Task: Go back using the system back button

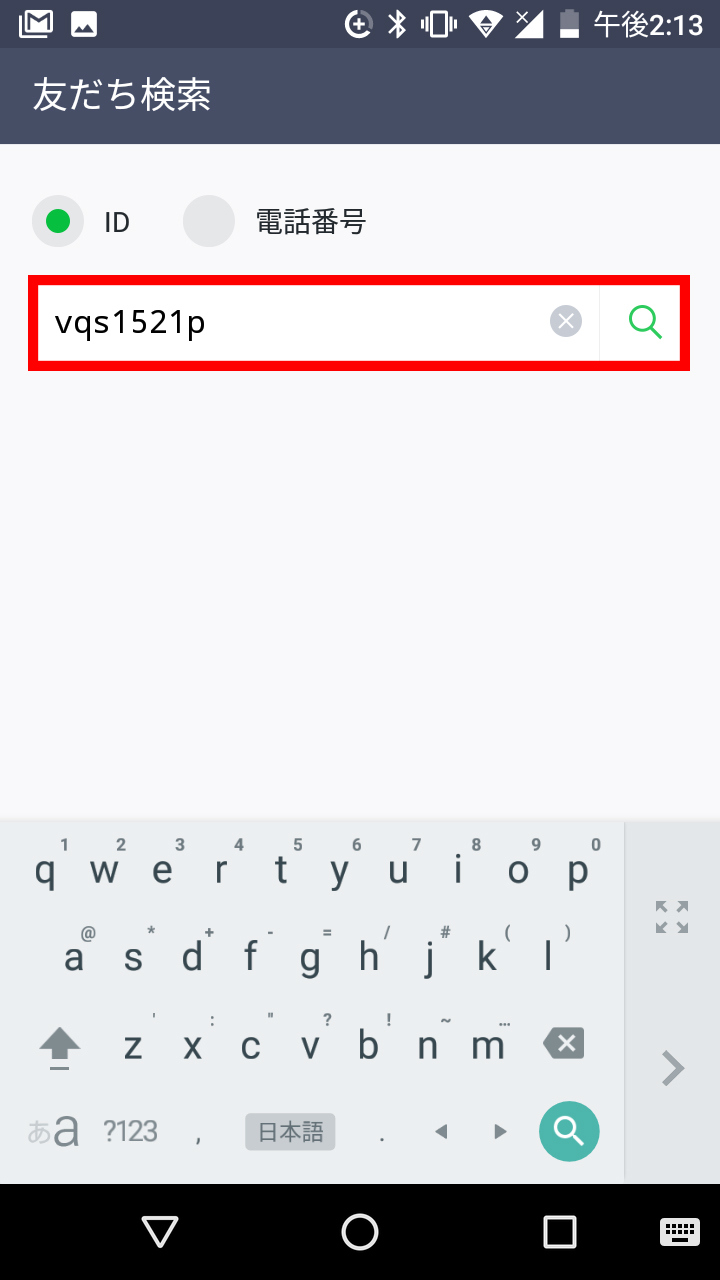Action: coord(160,1232)
